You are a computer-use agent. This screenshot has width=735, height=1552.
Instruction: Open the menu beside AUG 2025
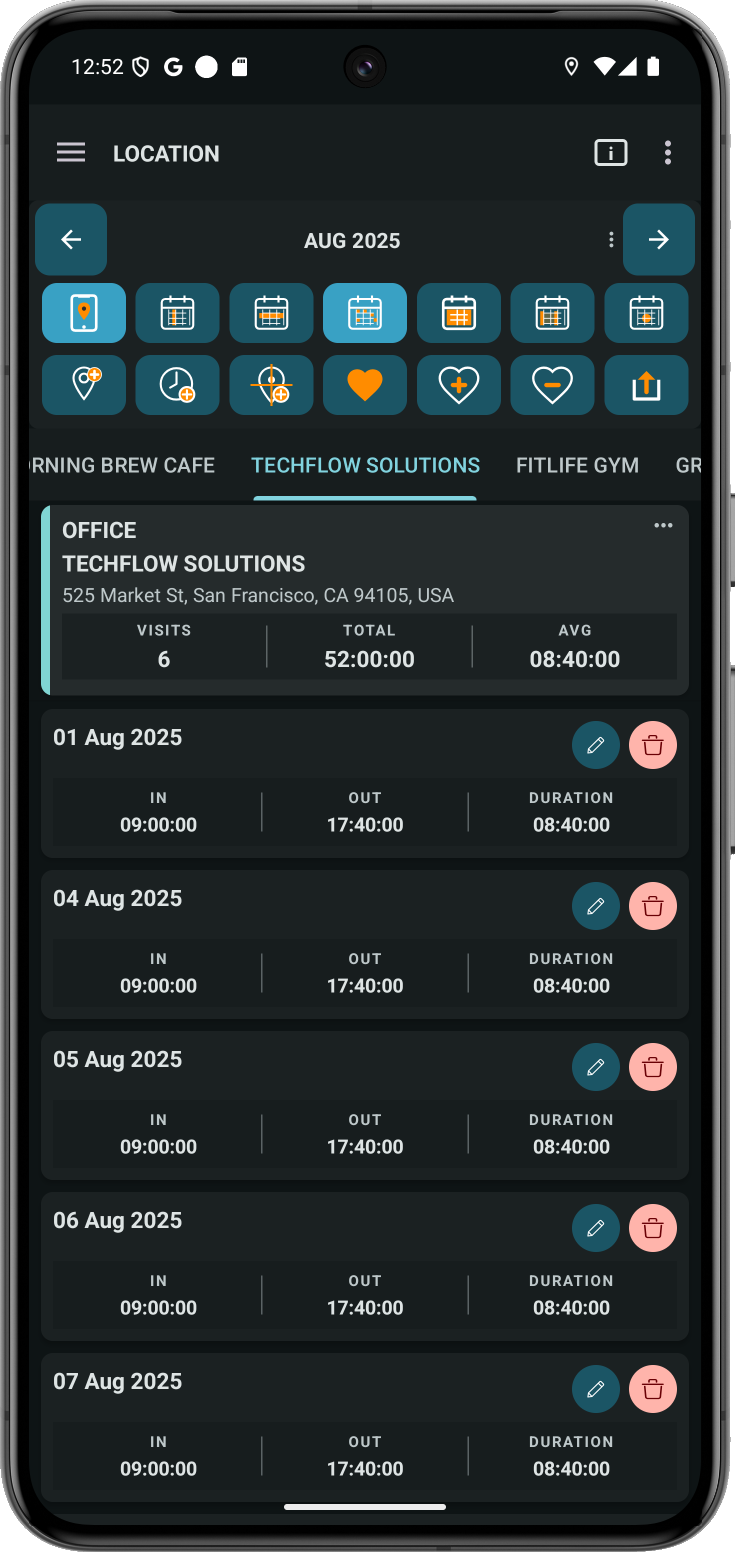(611, 240)
